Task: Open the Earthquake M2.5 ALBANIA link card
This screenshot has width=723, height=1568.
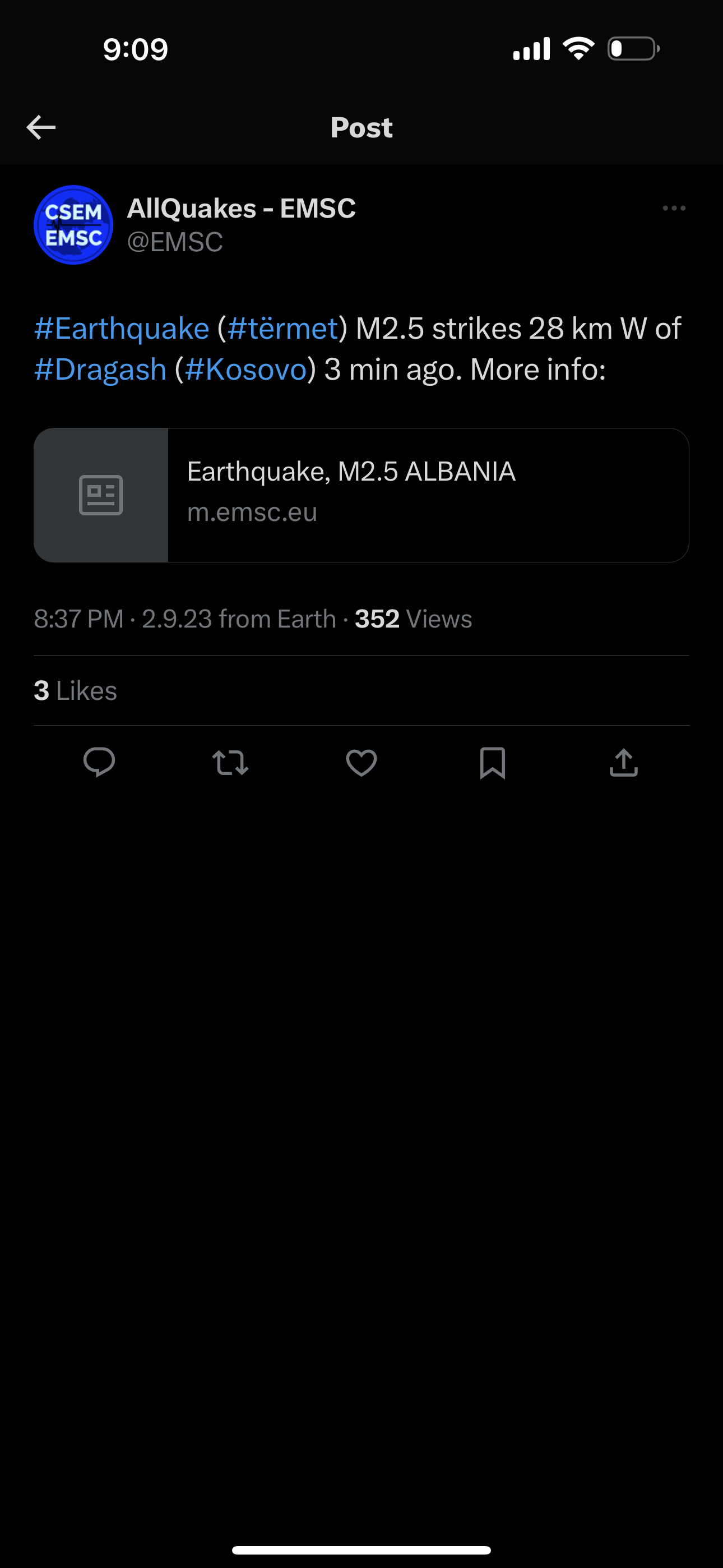Action: (x=361, y=495)
